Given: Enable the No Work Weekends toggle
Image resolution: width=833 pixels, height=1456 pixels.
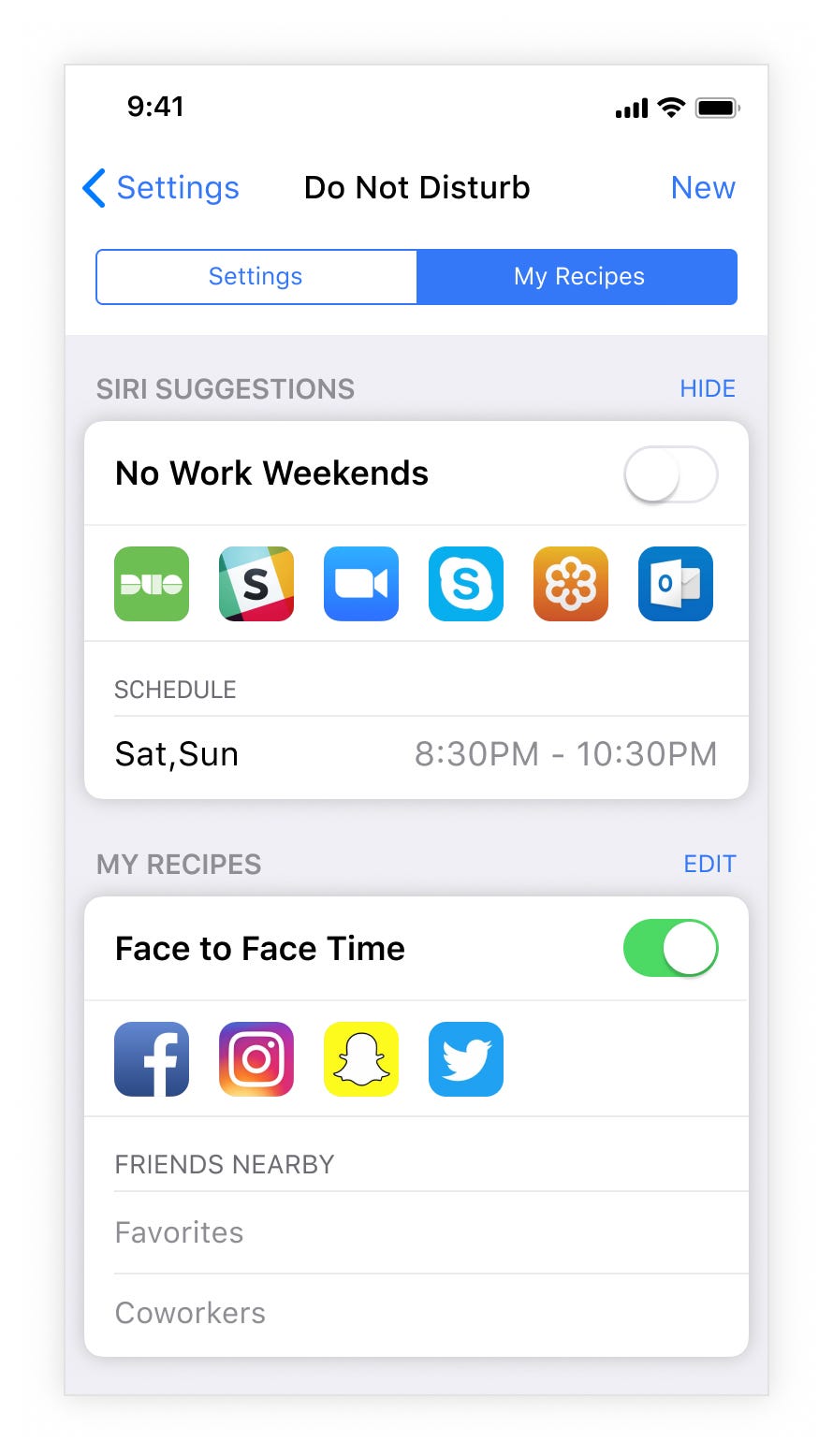Looking at the screenshot, I should (x=671, y=474).
